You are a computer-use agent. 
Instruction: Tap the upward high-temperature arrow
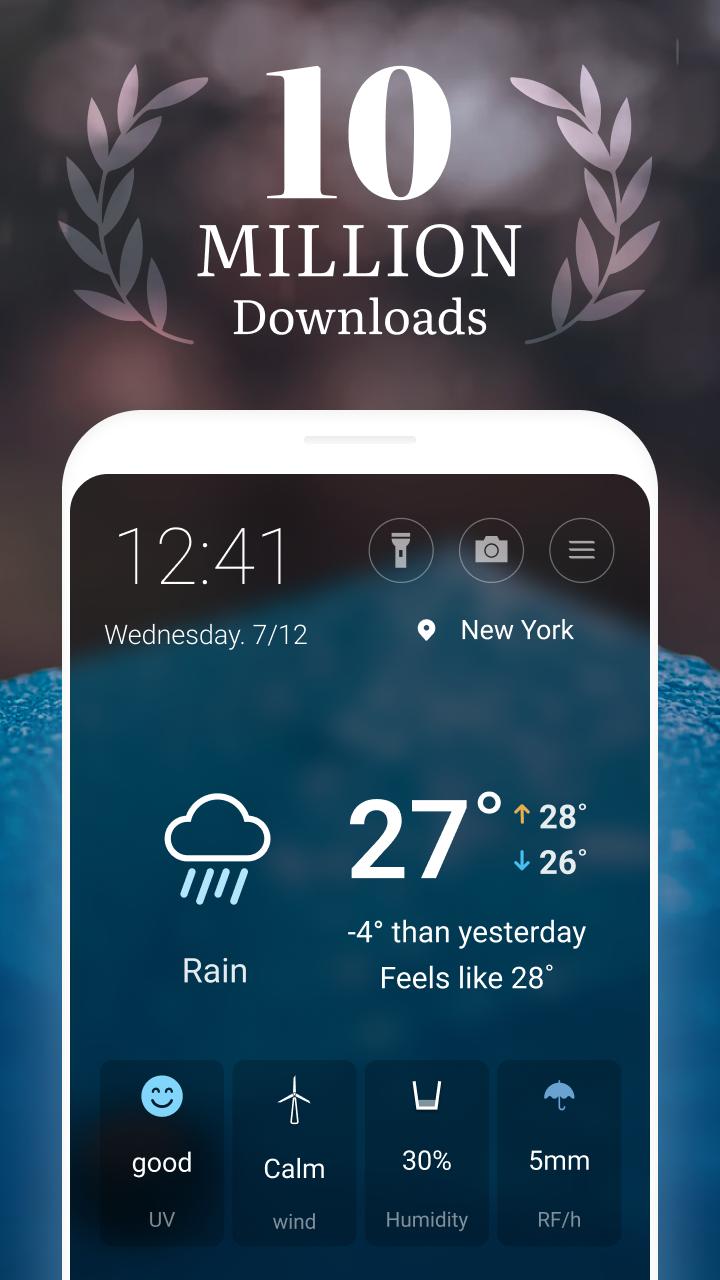pos(521,817)
